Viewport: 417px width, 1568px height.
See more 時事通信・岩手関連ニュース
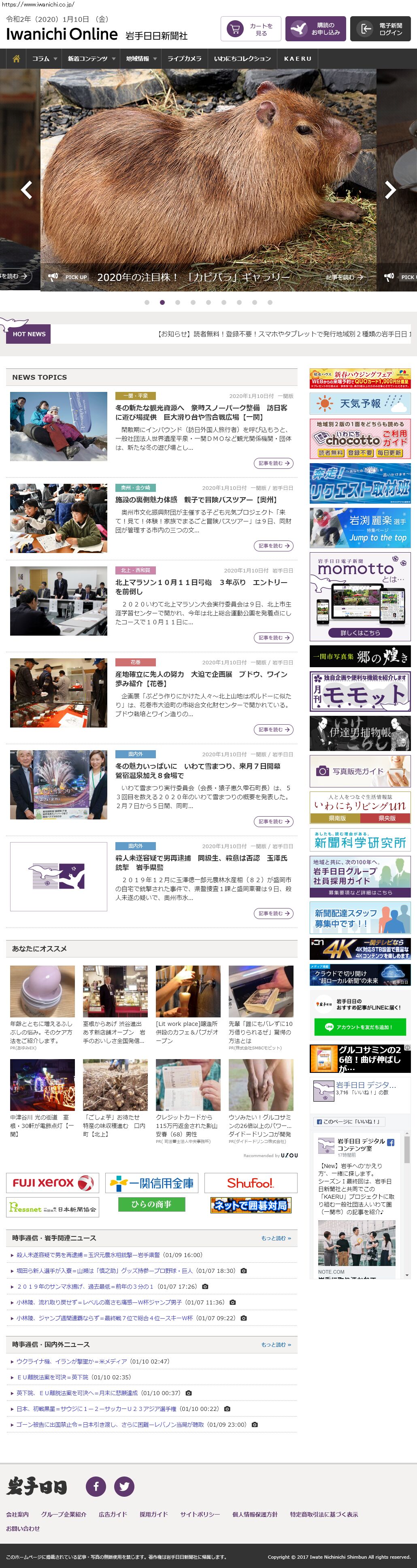point(276,1238)
